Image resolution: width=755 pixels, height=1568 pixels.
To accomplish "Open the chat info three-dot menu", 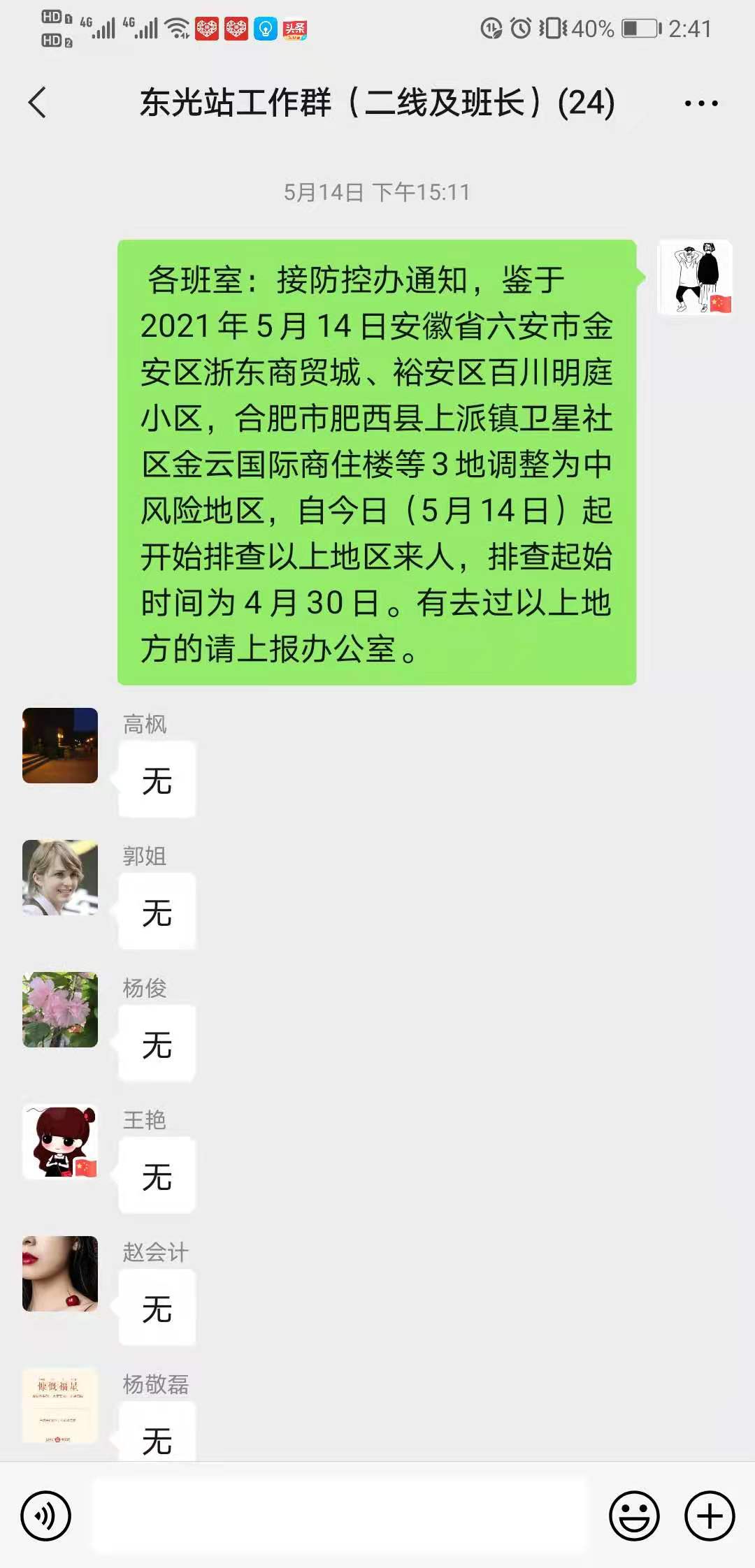I will click(700, 103).
